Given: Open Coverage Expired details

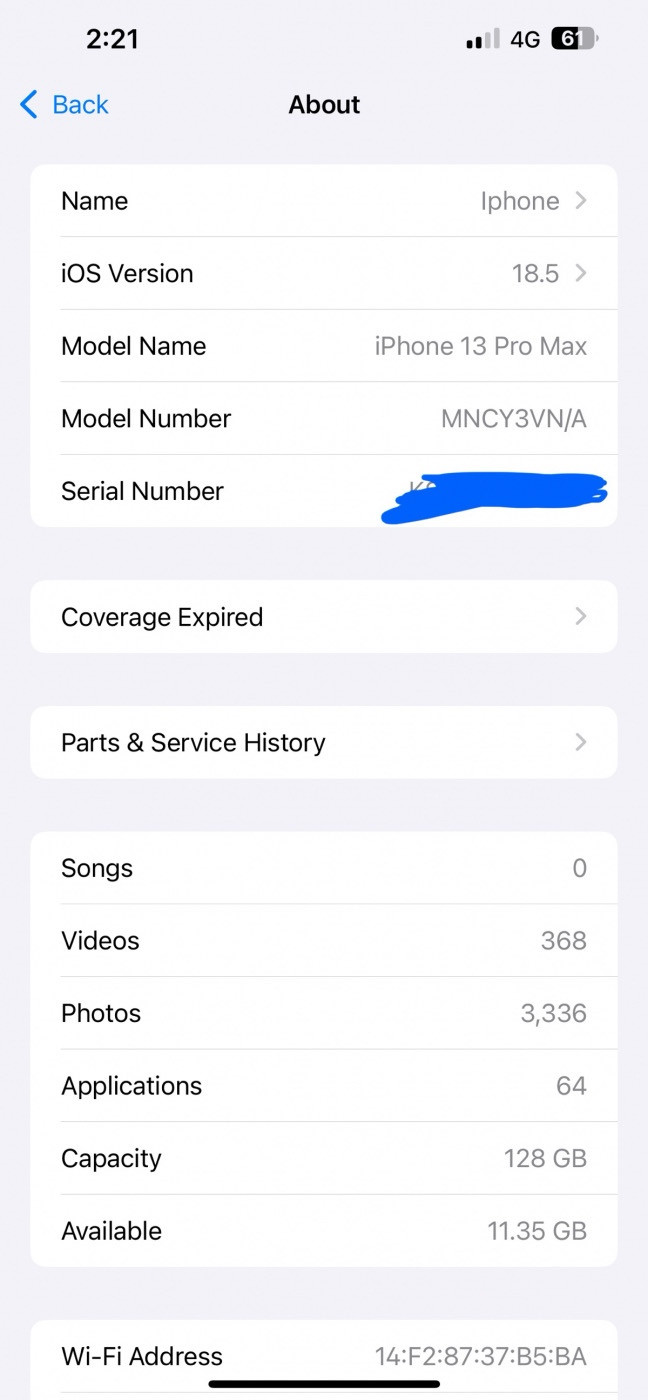Looking at the screenshot, I should pyautogui.click(x=324, y=617).
